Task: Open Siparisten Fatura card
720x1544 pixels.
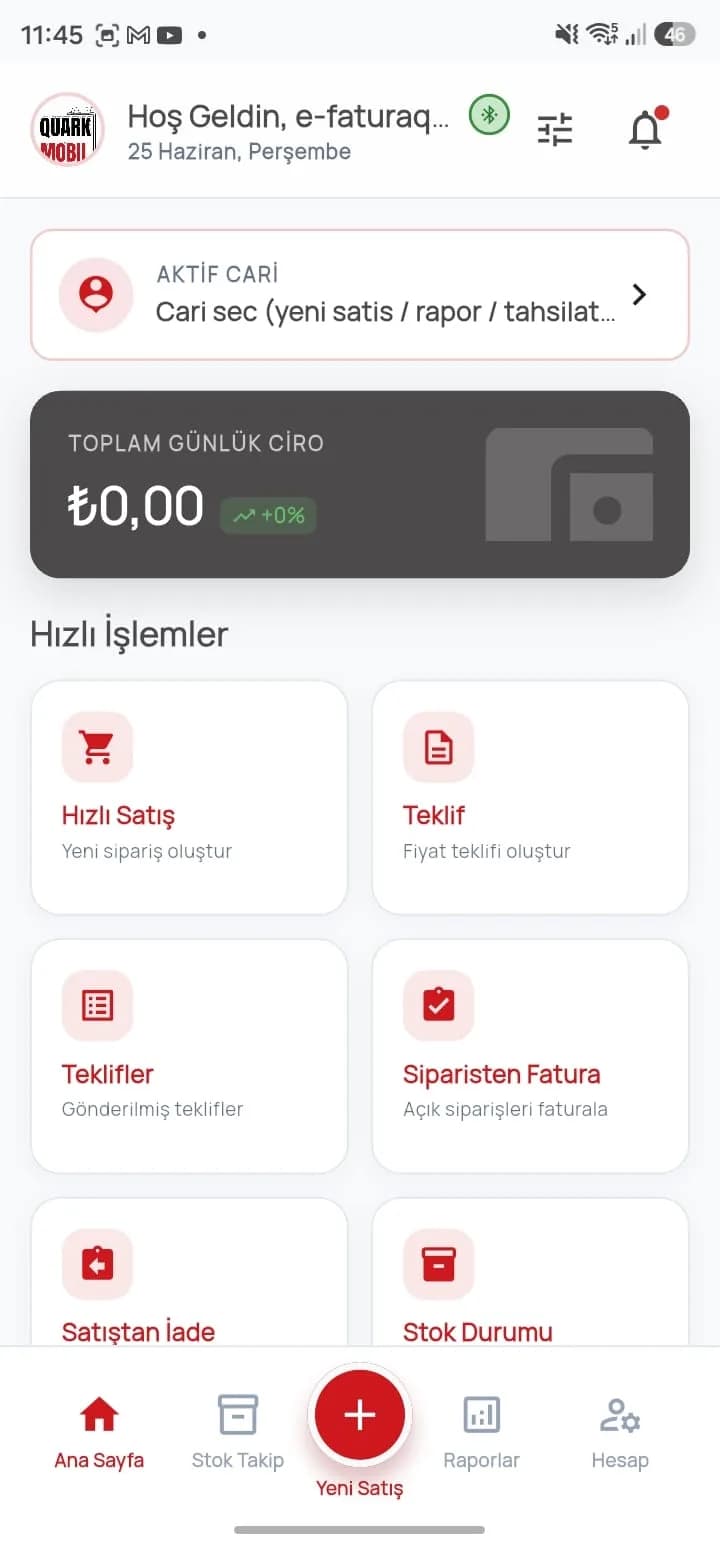Action: [530, 1056]
